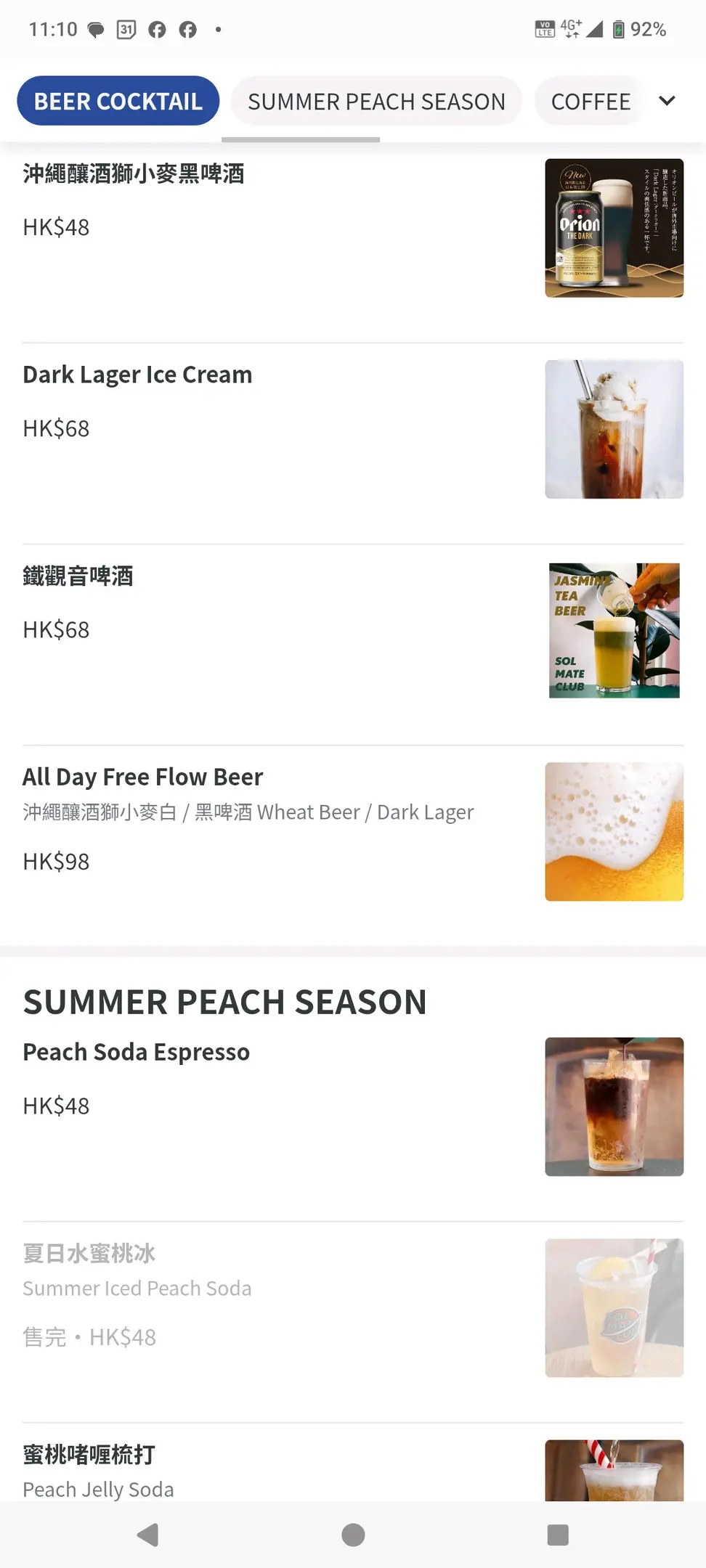The height and width of the screenshot is (1568, 706).
Task: Return to the home screen
Action: tap(353, 1535)
